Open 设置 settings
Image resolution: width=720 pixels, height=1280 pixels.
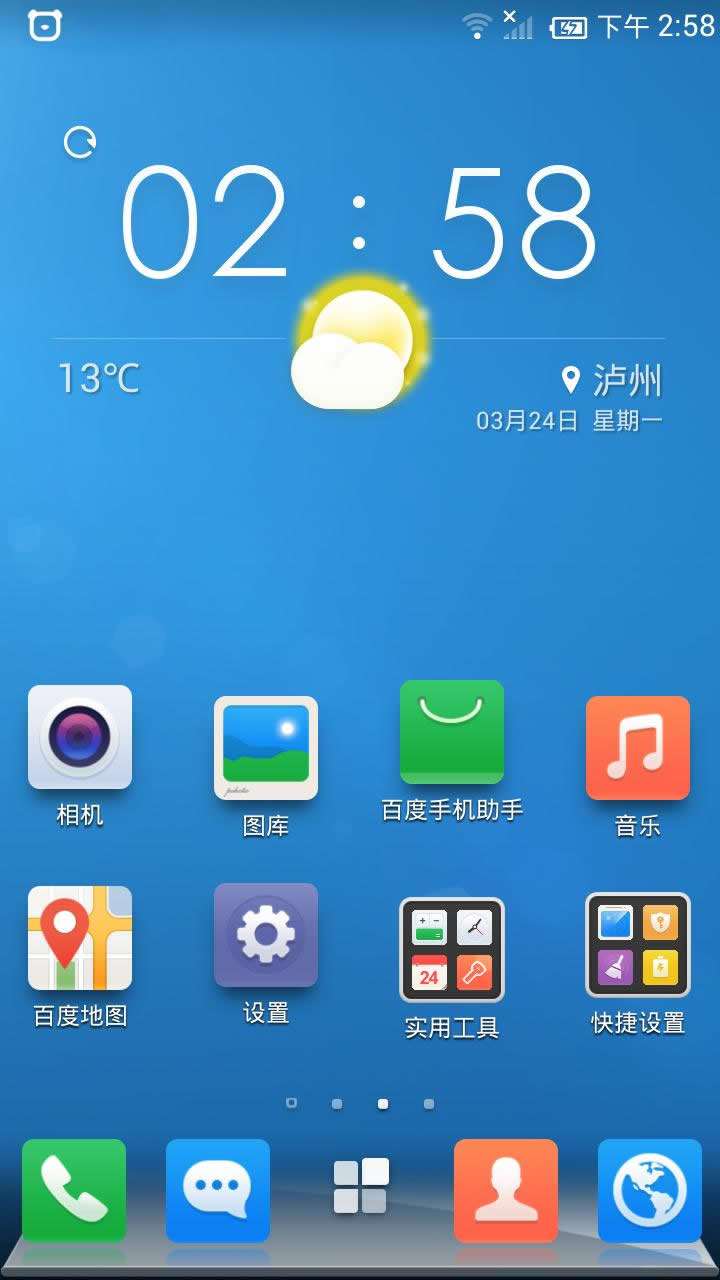point(266,936)
